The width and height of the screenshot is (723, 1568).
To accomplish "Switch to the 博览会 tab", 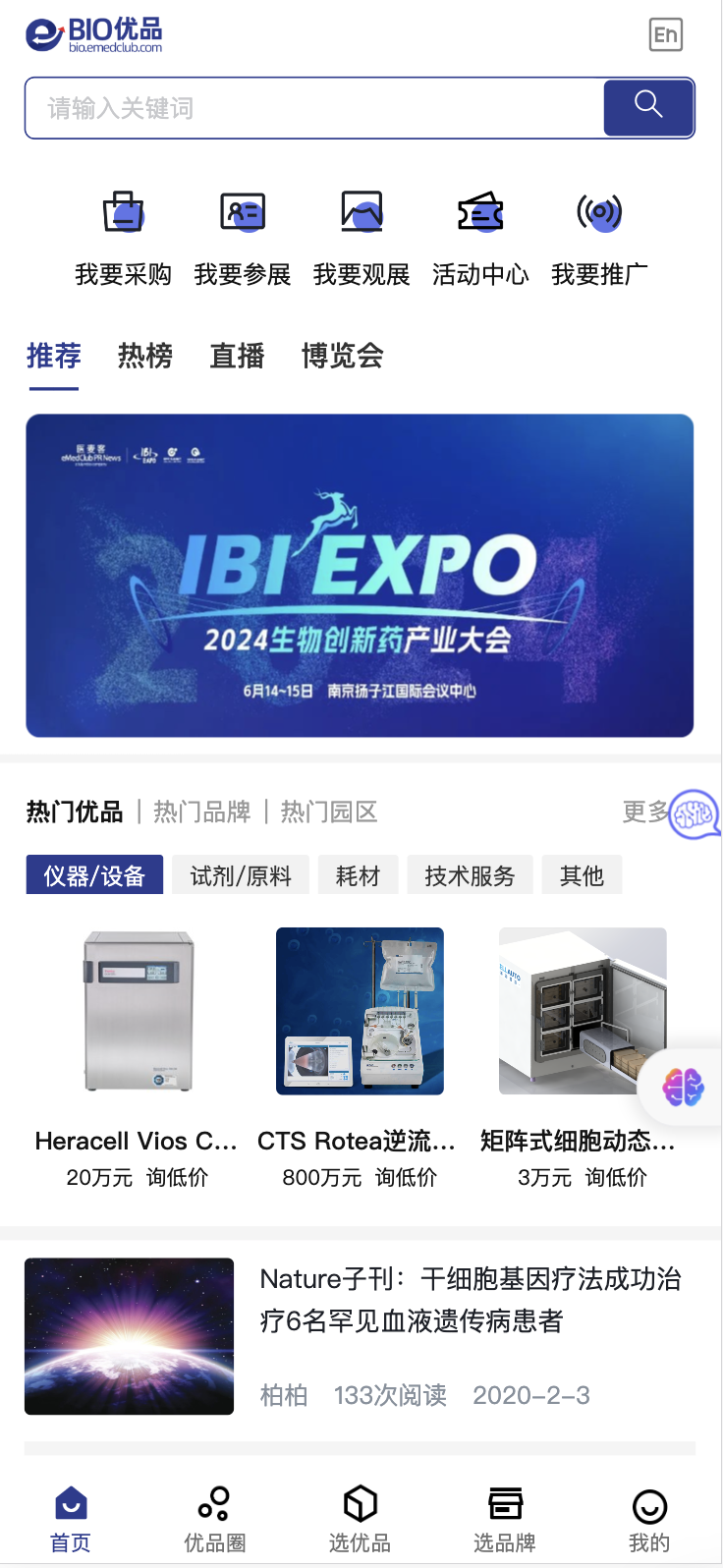I will point(342,356).
